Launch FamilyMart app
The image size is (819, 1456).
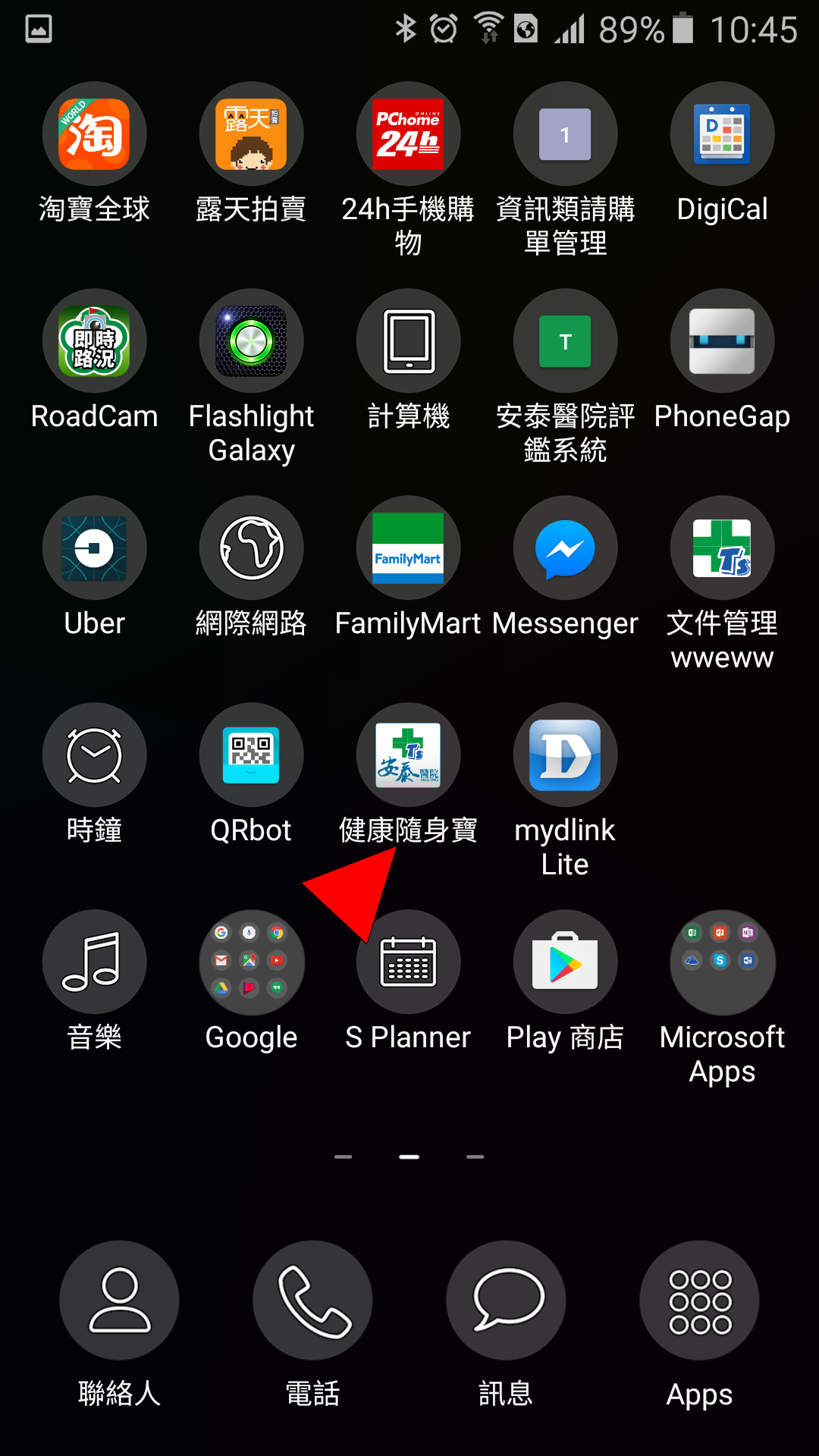tap(408, 548)
